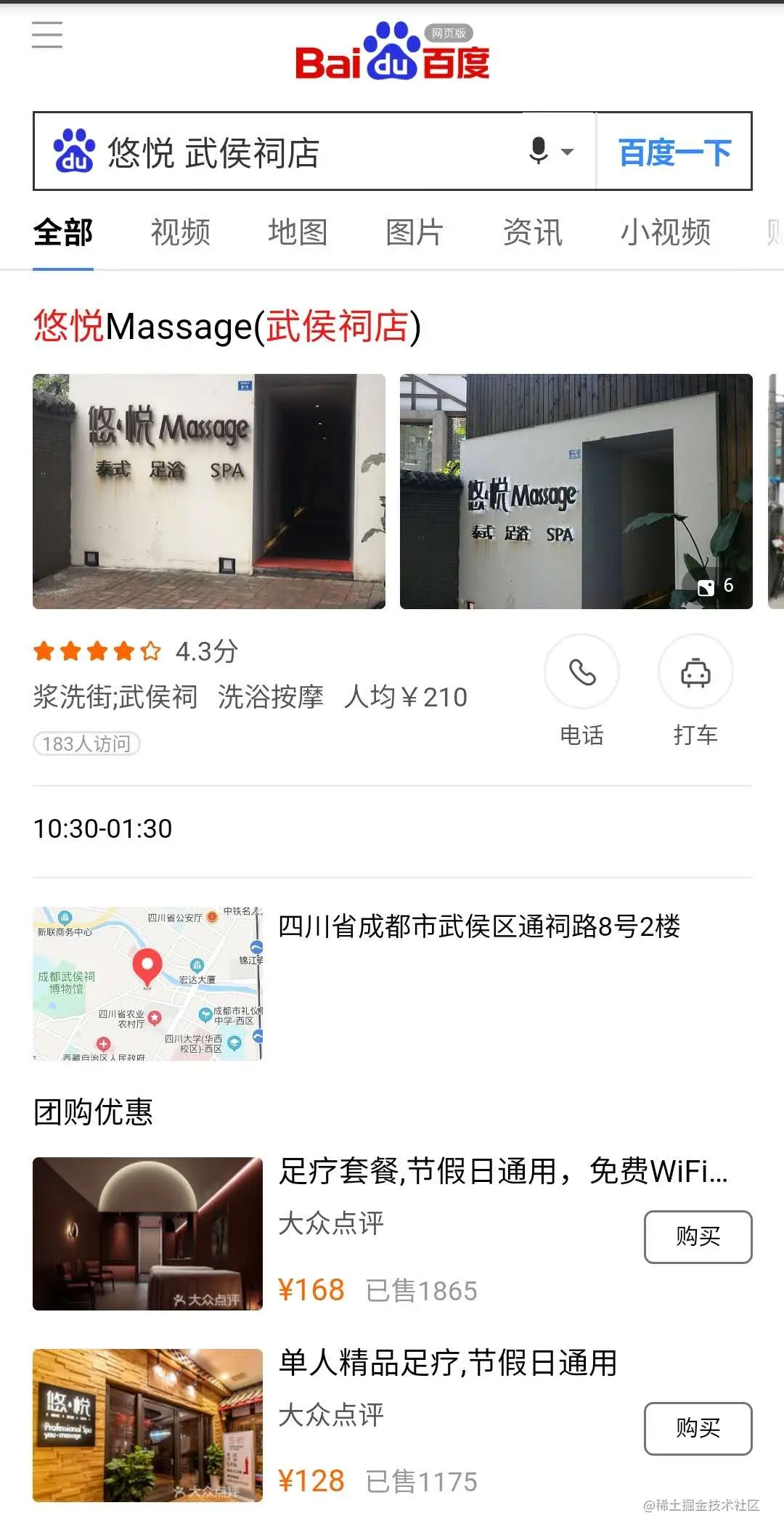View the first storefront photo
The height and width of the screenshot is (1537, 784).
209,491
